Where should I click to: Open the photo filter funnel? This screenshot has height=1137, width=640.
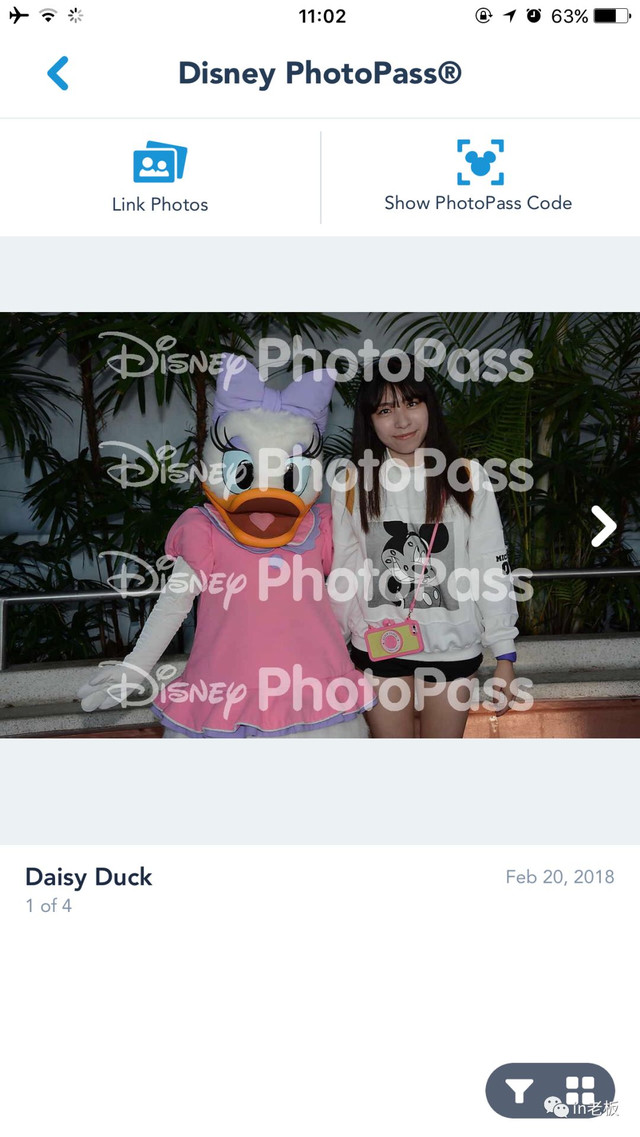(x=520, y=1091)
